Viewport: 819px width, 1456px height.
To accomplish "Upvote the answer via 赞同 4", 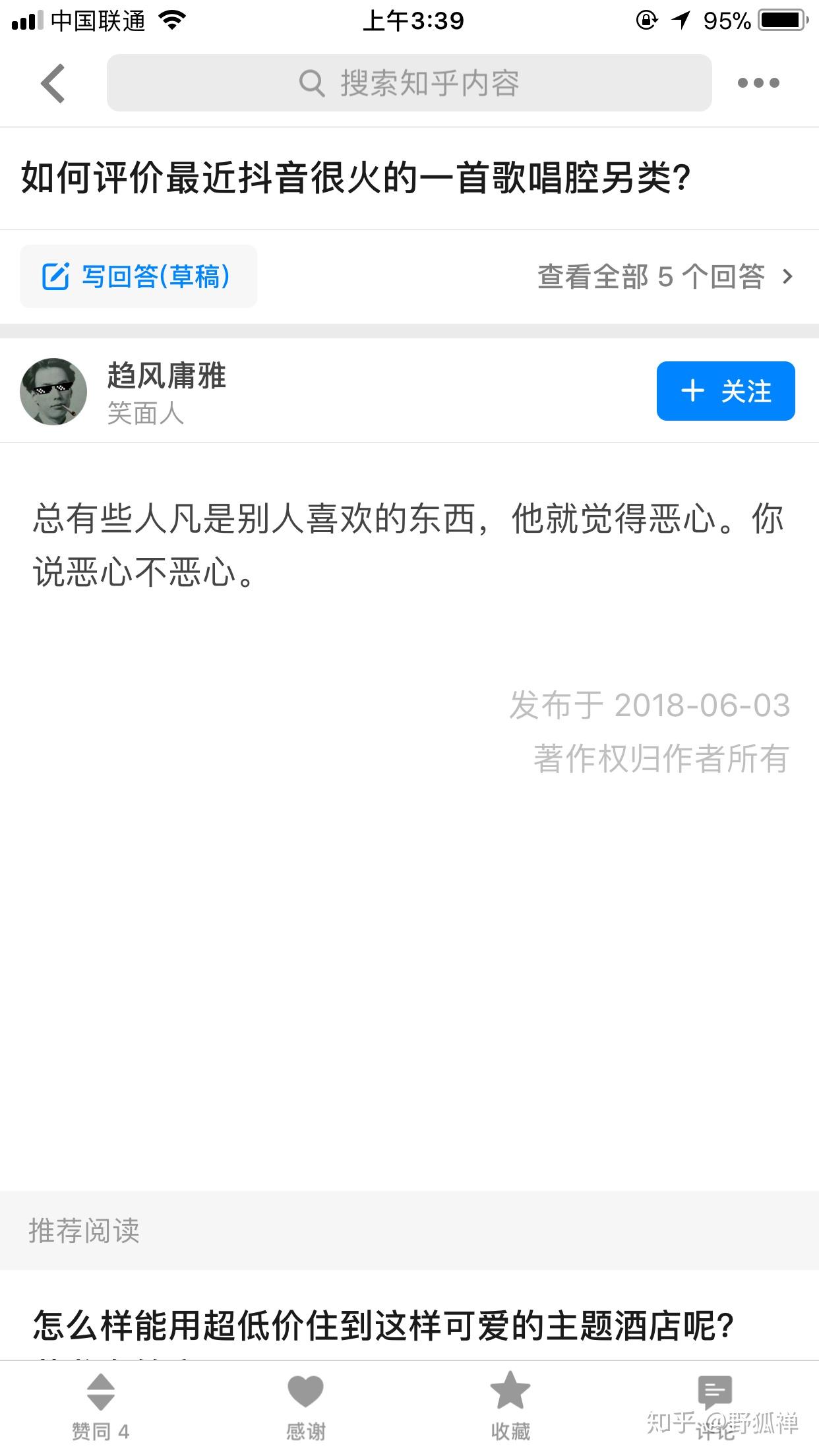I will click(x=100, y=1407).
